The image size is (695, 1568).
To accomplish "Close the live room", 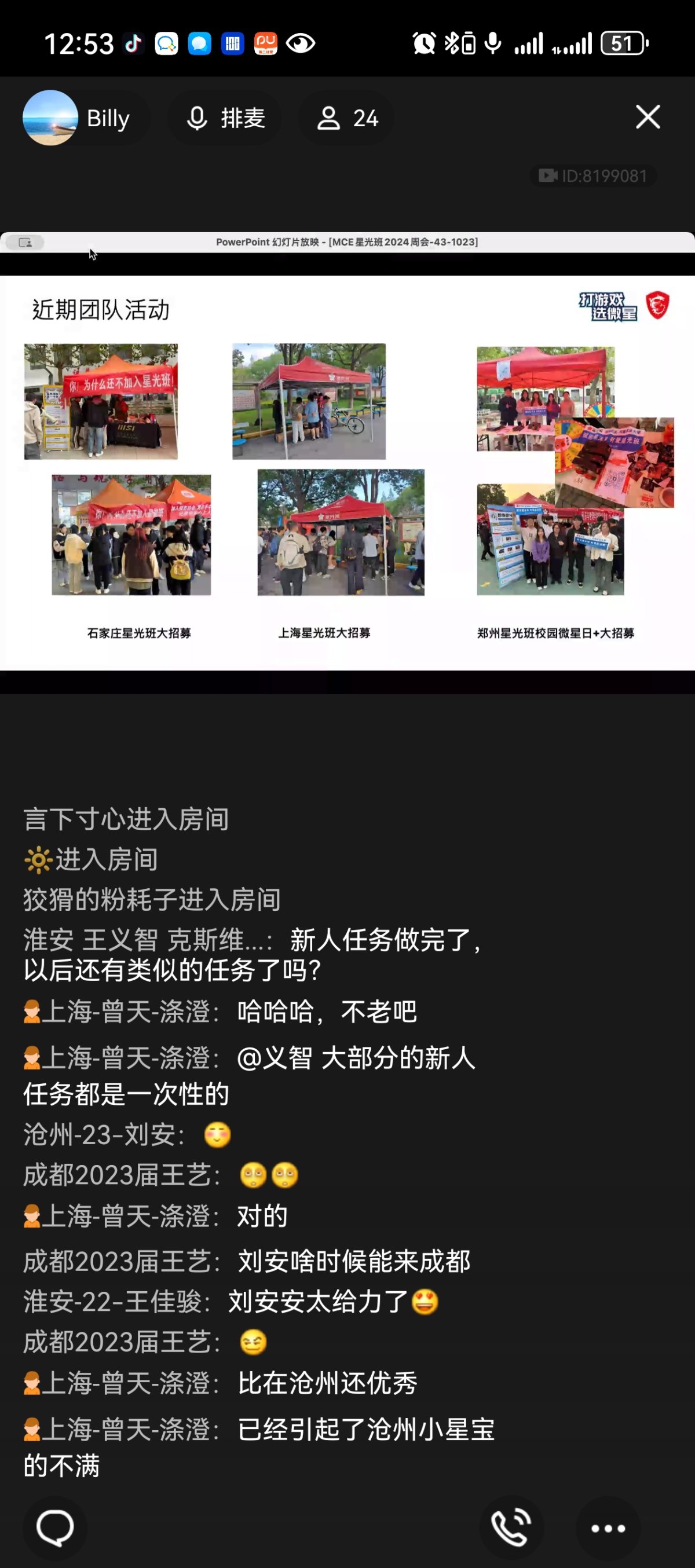I will (648, 117).
